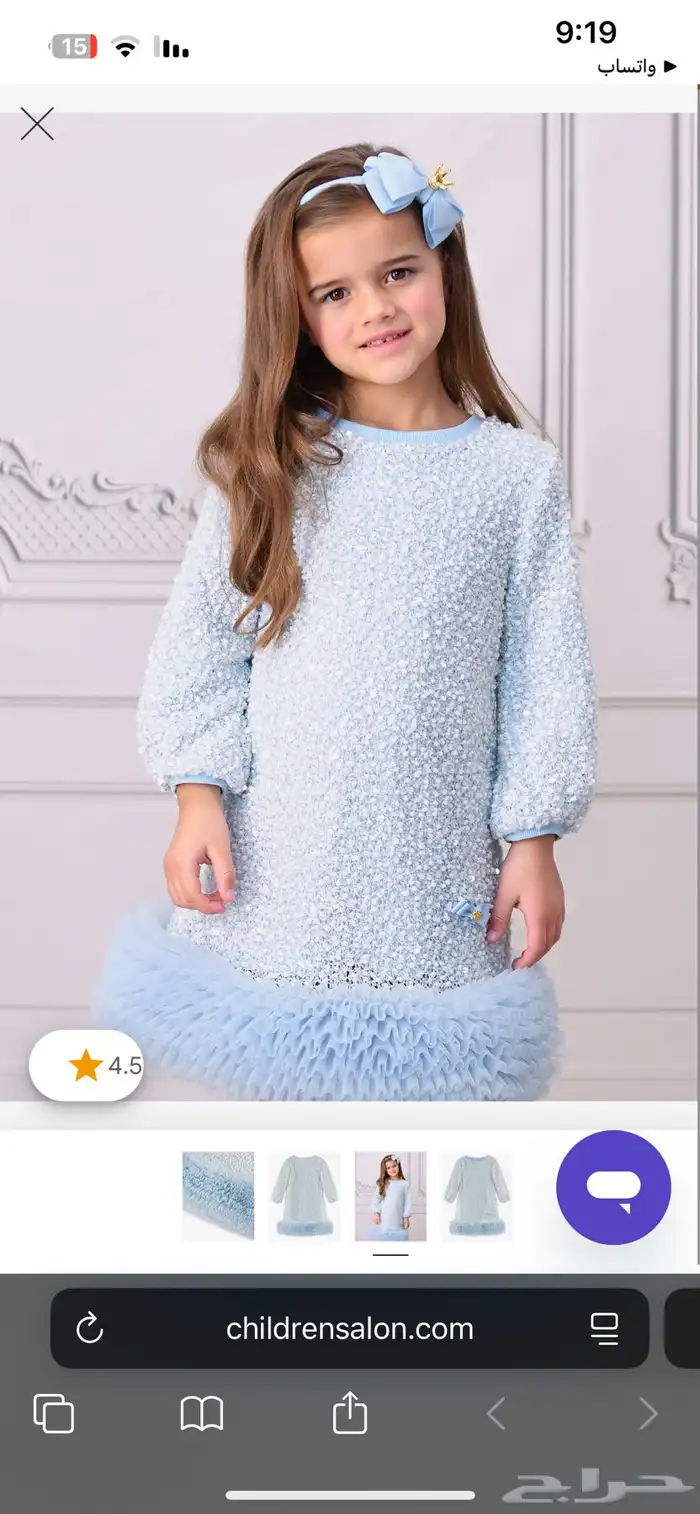This screenshot has width=700, height=1514.
Task: Select the fabric close-up thumbnail
Action: coord(218,1196)
